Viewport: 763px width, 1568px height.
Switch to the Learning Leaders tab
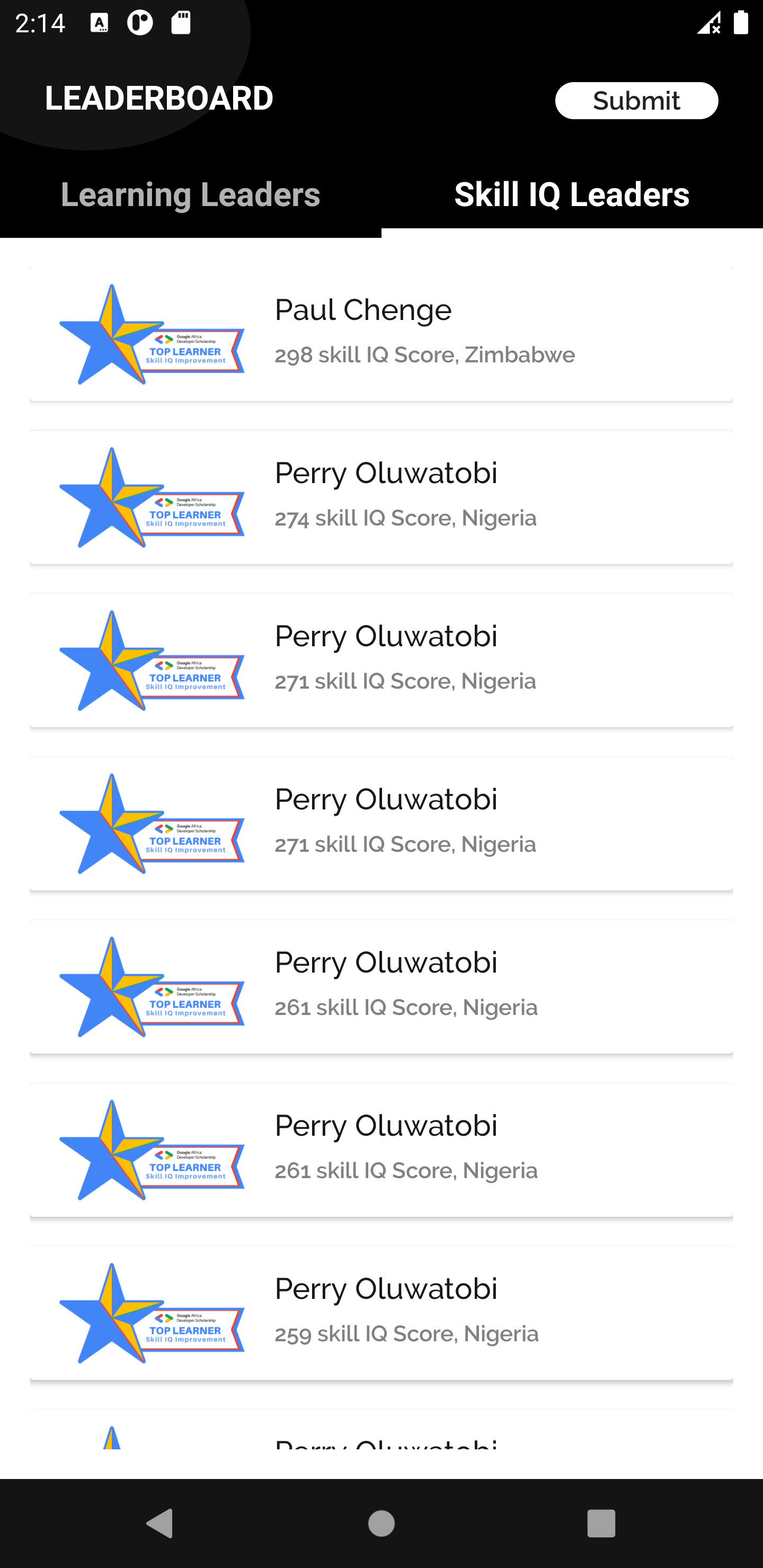pyautogui.click(x=191, y=195)
